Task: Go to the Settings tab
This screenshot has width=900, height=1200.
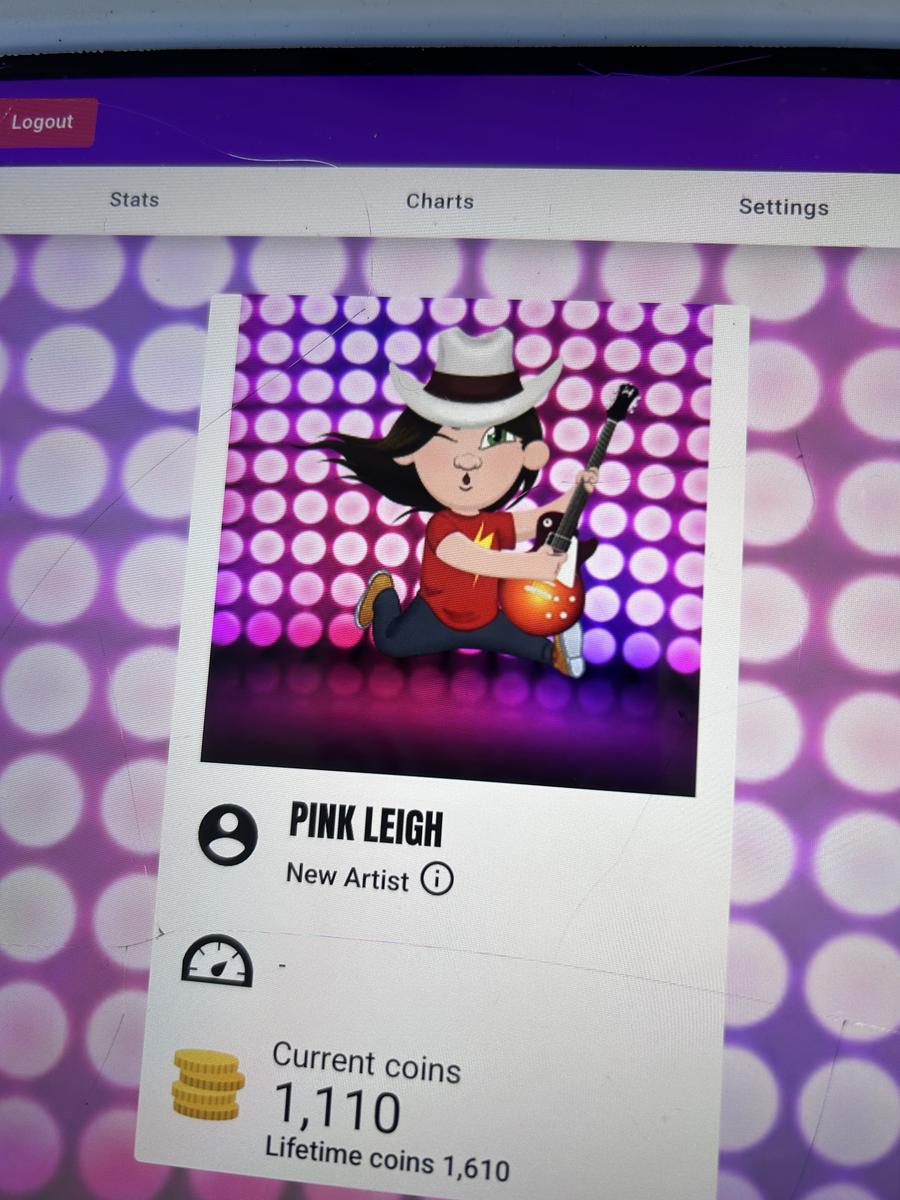Action: point(783,207)
